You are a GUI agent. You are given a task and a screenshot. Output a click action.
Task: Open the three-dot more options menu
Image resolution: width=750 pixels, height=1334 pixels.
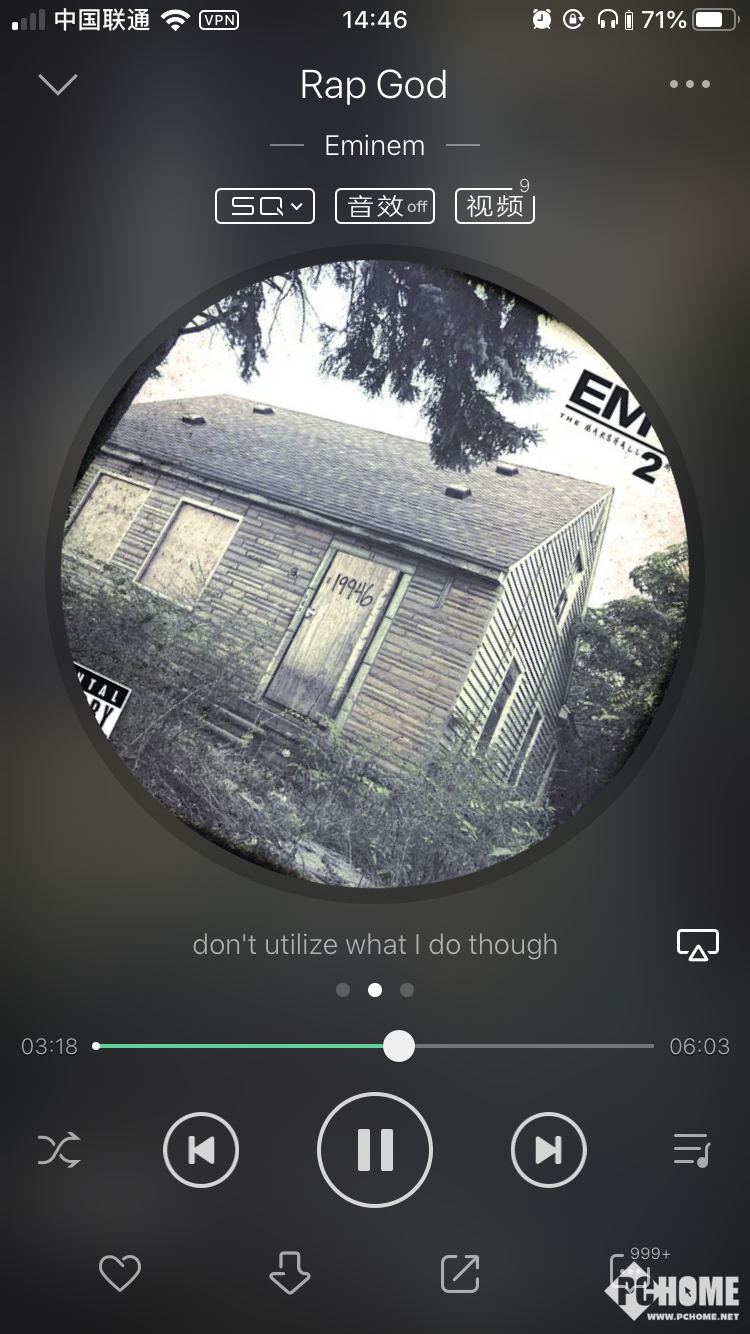click(690, 84)
